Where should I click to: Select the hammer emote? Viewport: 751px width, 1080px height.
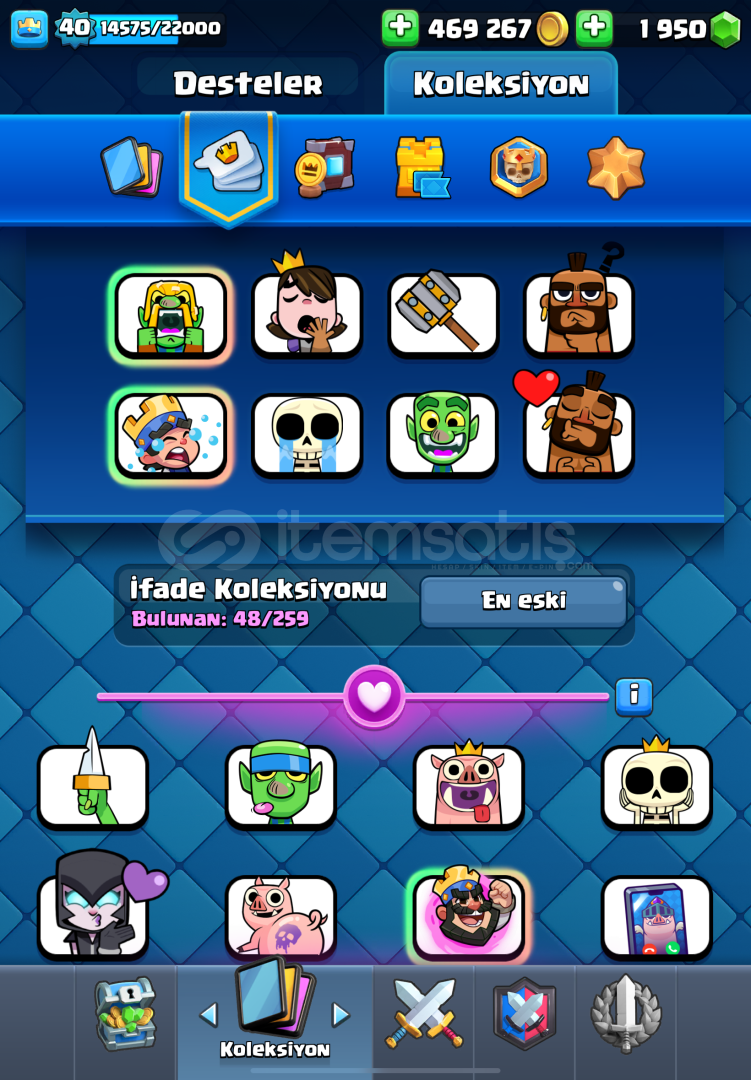pos(443,314)
